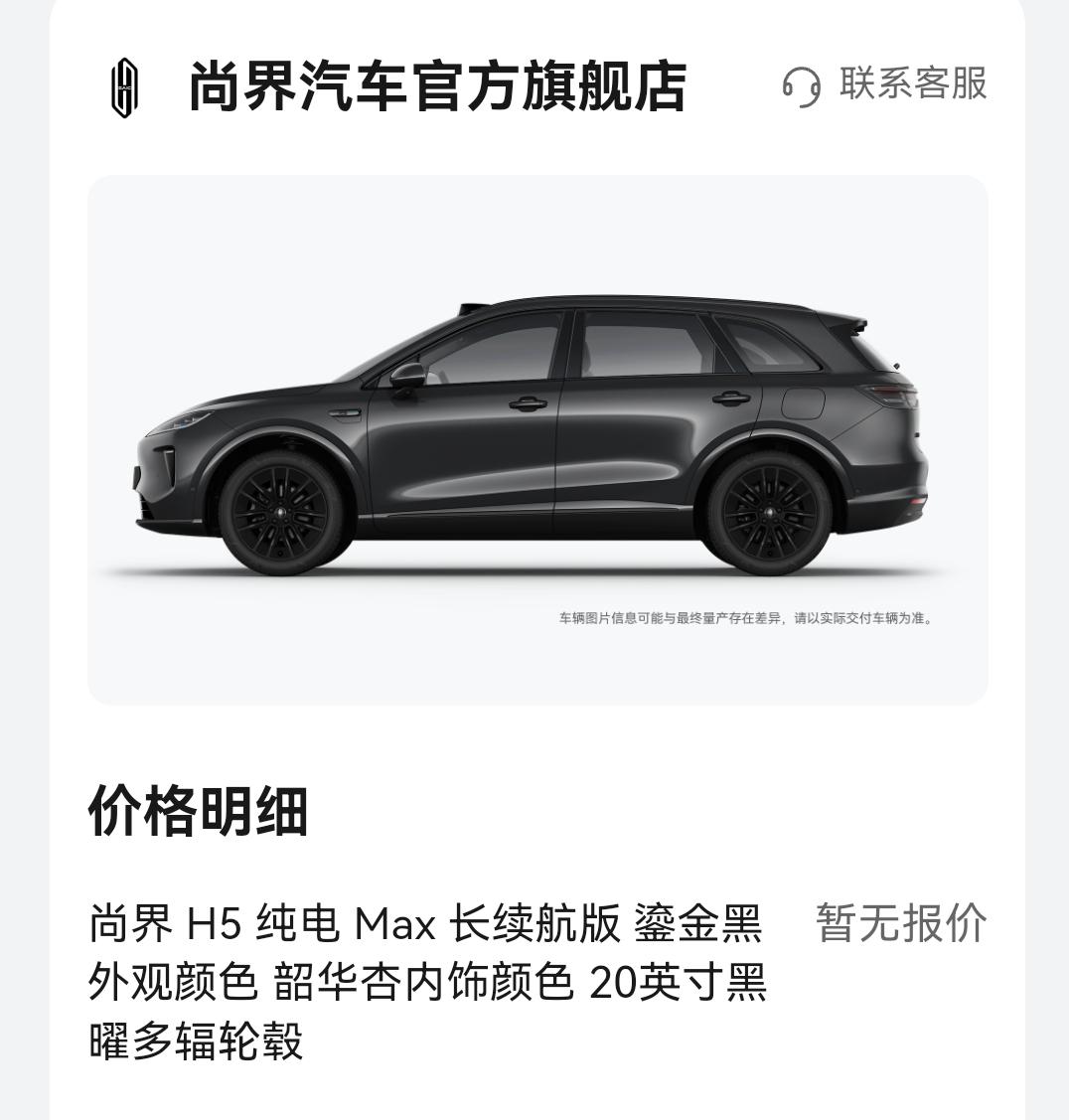Tap the rear wheel in the vehicle photo
Viewport: 1069px width, 1120px height.
[x=770, y=512]
